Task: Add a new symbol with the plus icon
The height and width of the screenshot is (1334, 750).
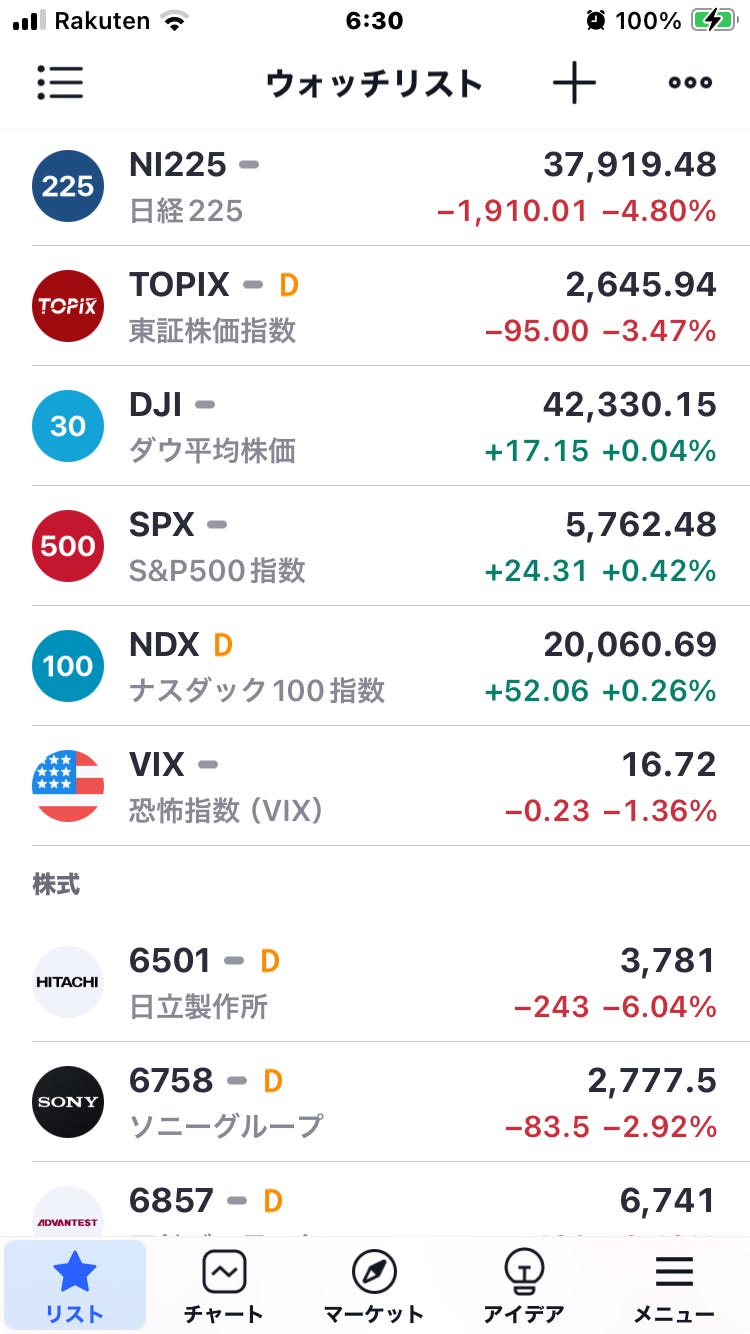Action: pos(574,83)
